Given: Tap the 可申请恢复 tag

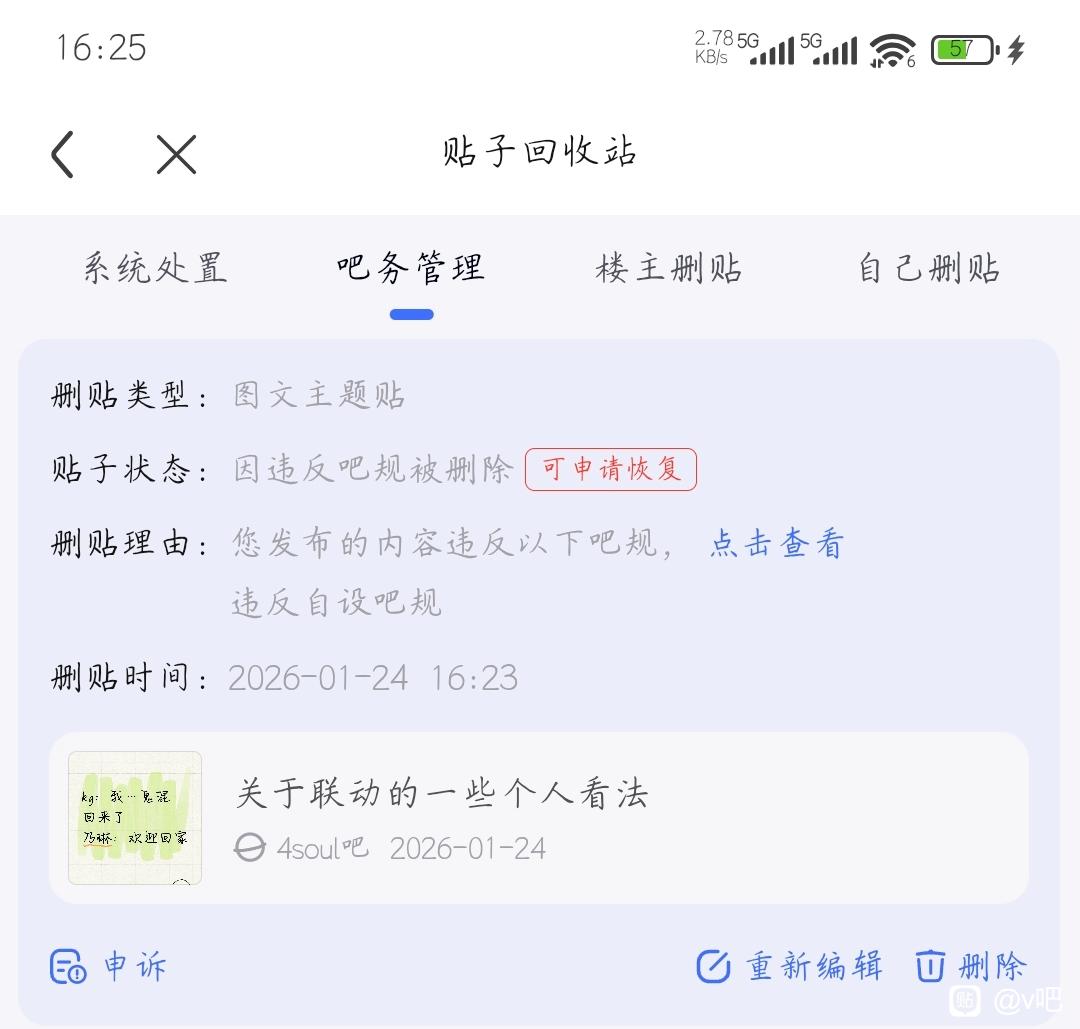Looking at the screenshot, I should point(610,469).
